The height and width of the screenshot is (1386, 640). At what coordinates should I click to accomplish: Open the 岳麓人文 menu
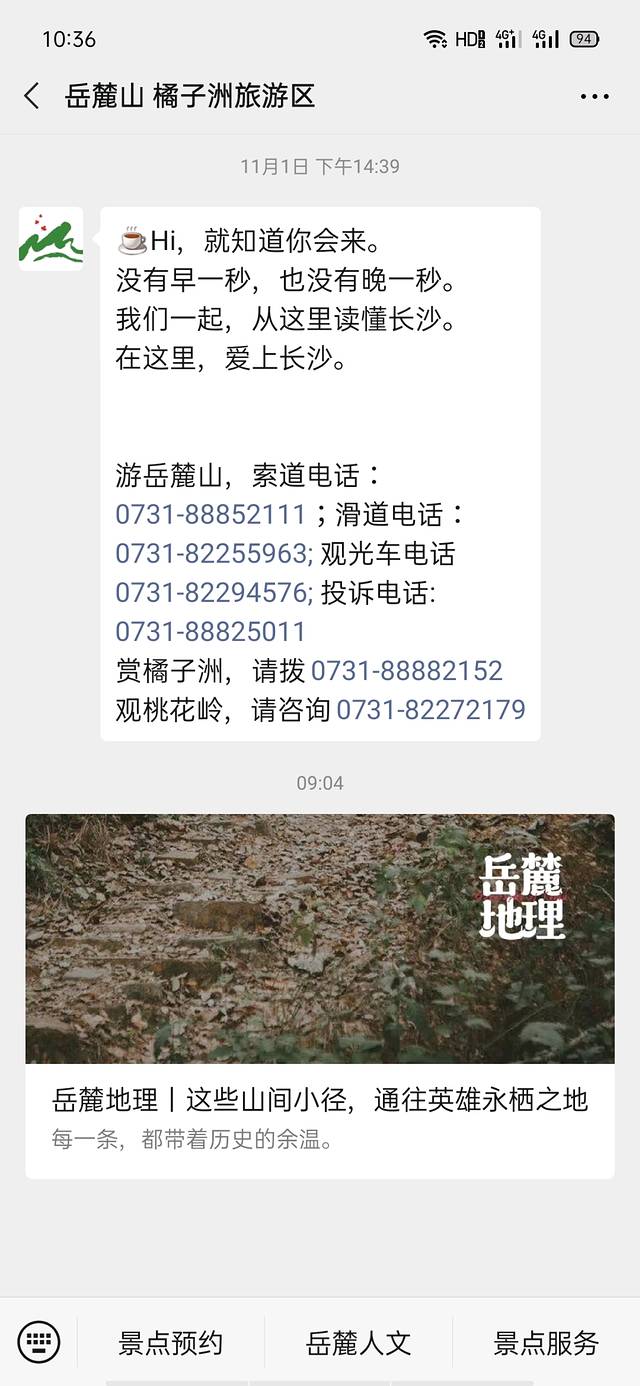click(358, 1342)
